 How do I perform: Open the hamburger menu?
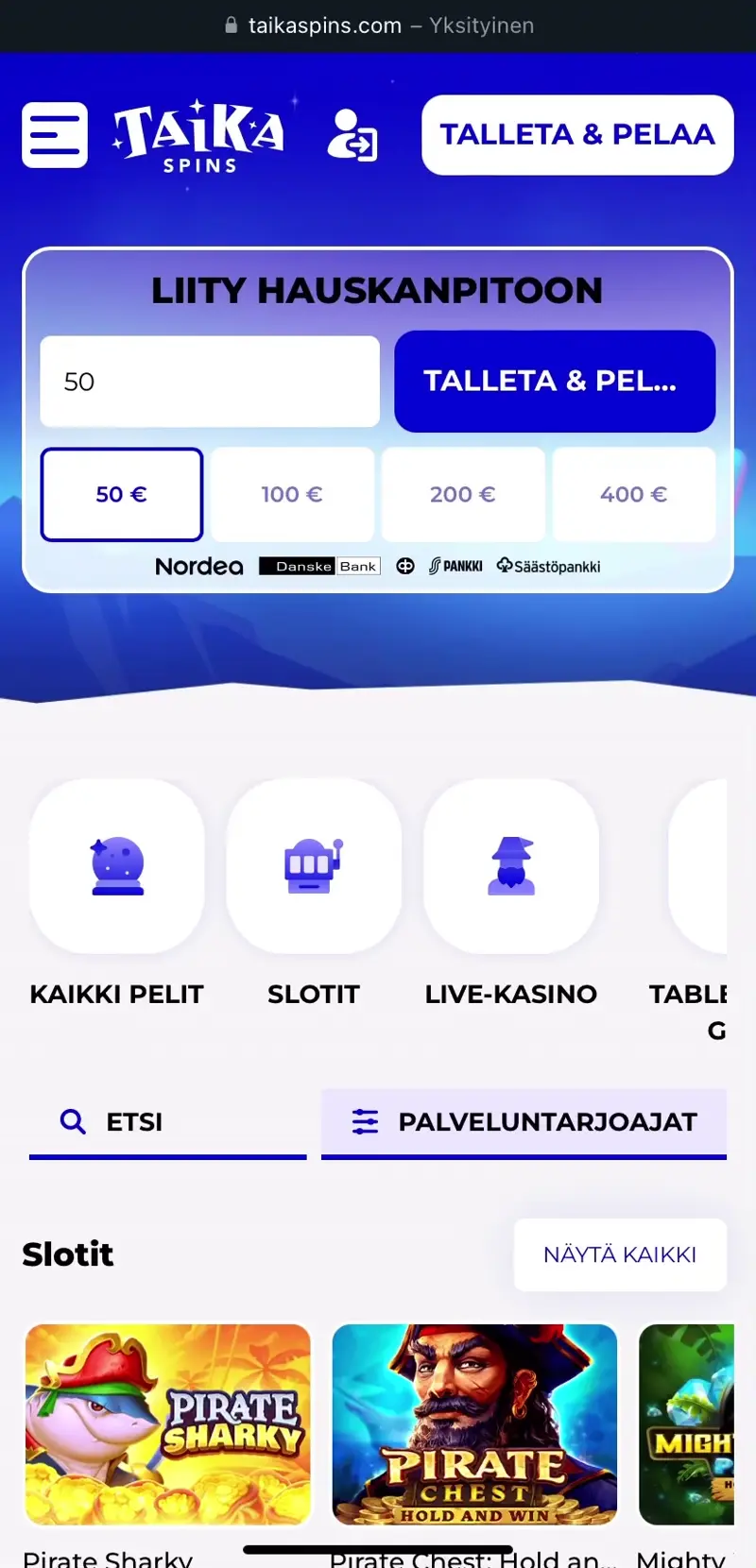click(x=55, y=135)
